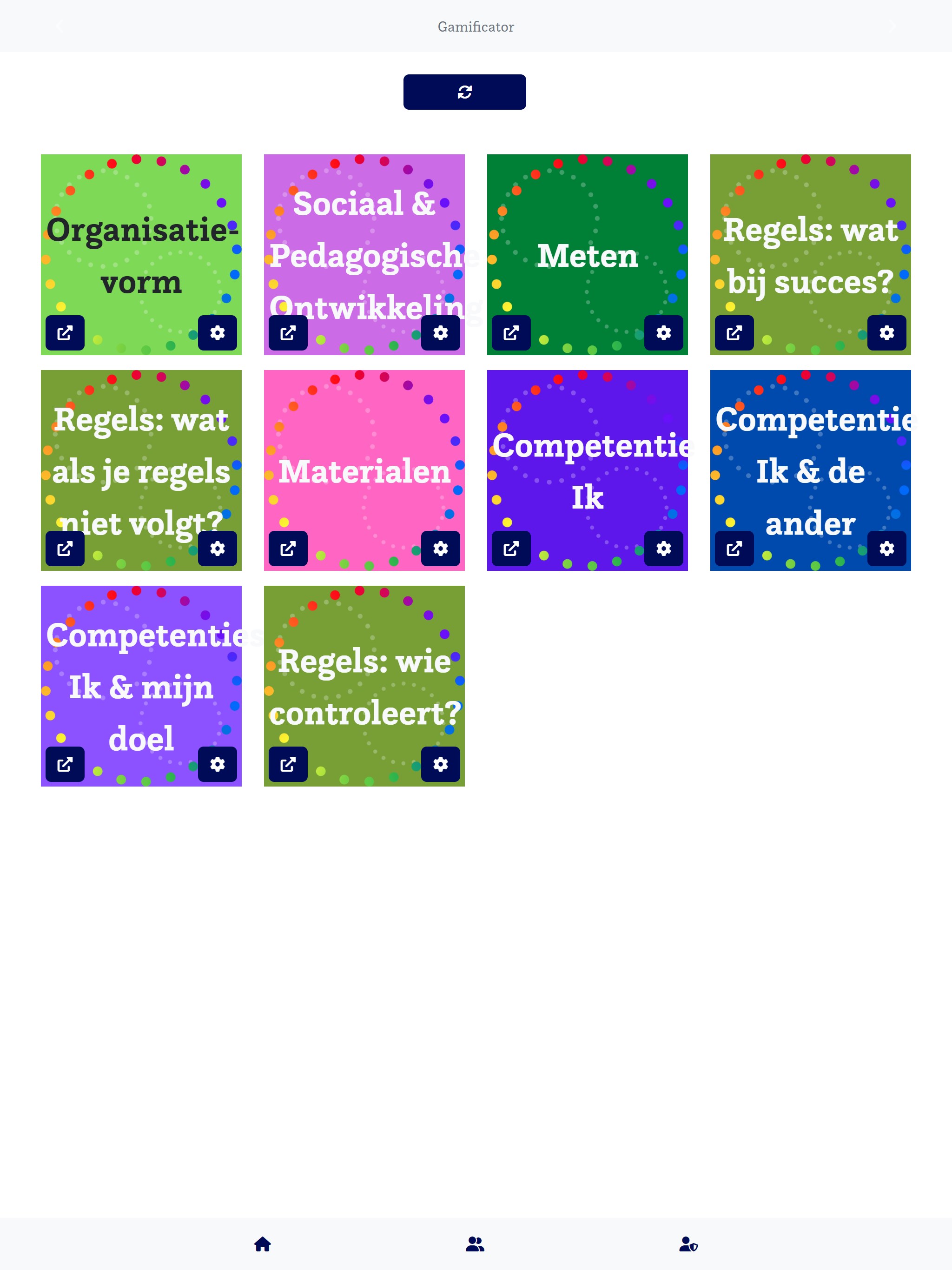The image size is (952, 1270).
Task: Launch the Meten card external link
Action: click(511, 333)
